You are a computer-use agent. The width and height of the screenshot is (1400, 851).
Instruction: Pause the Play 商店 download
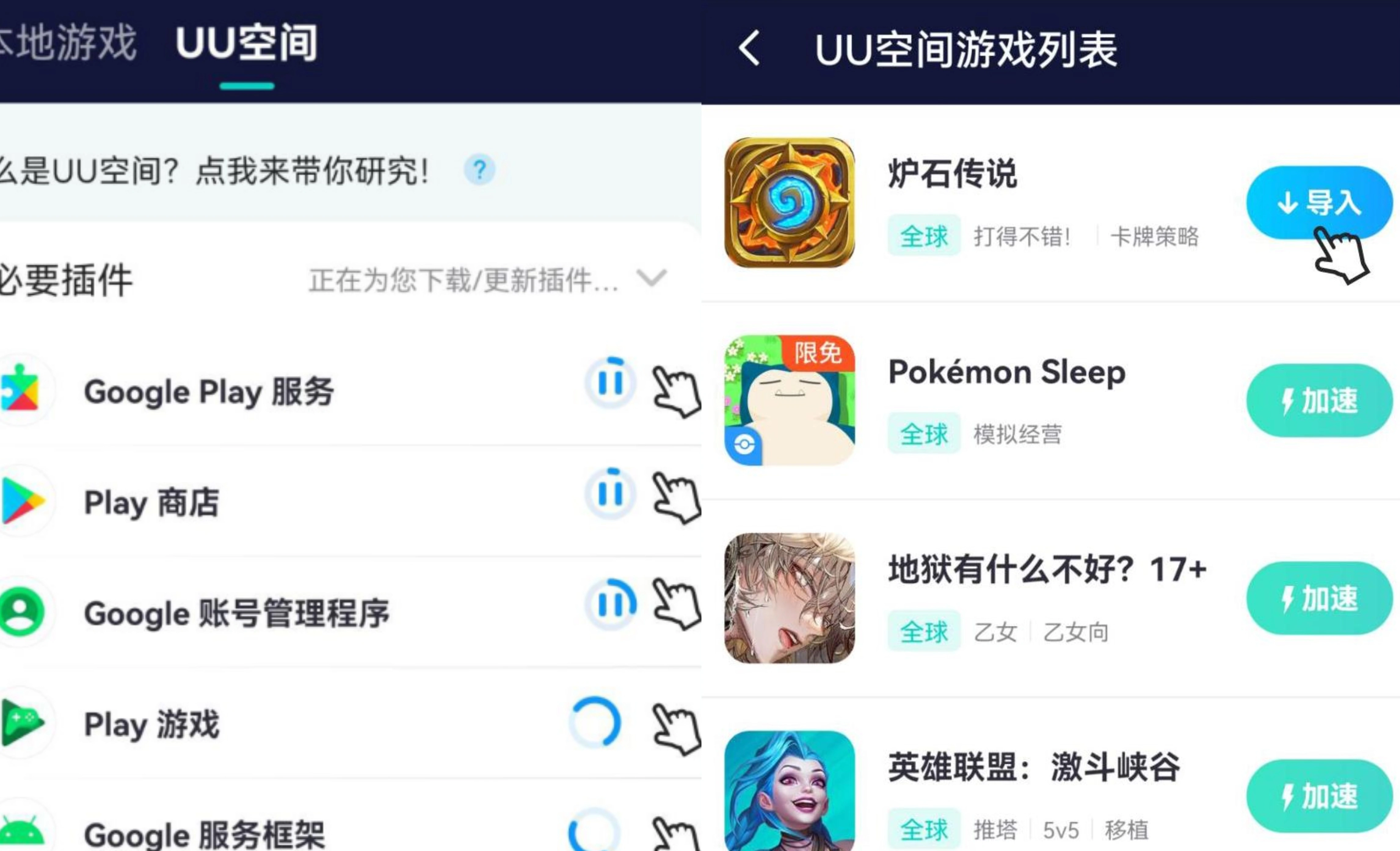point(610,493)
